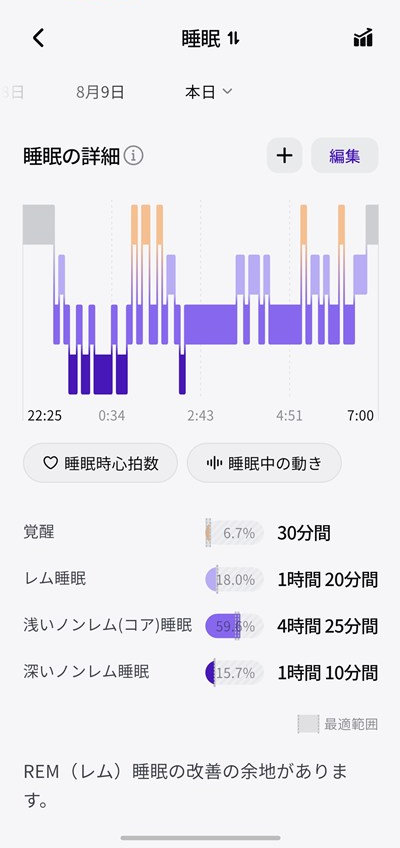Show 睡眠中の動き chip

[264, 463]
